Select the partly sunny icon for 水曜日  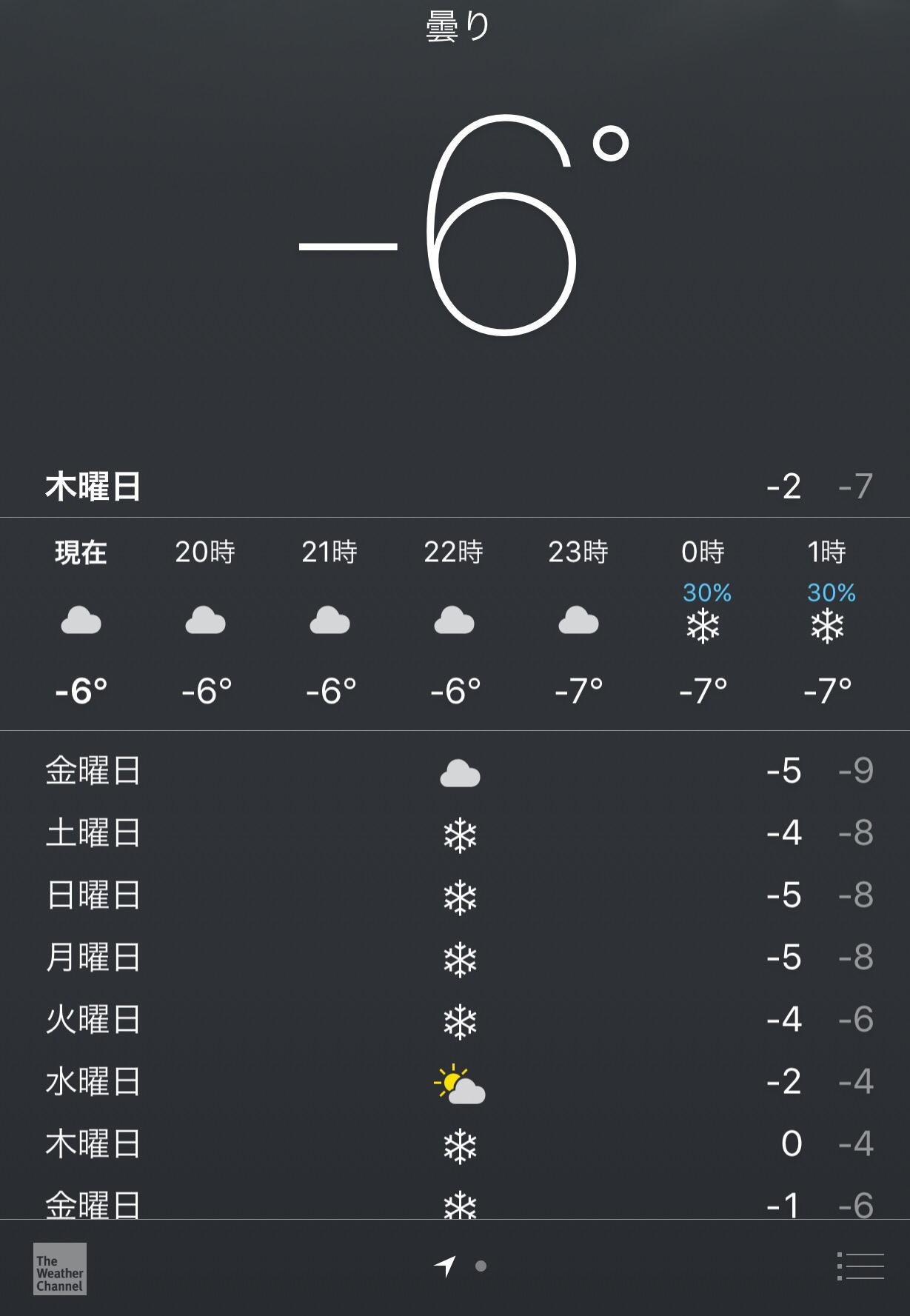tap(459, 1081)
